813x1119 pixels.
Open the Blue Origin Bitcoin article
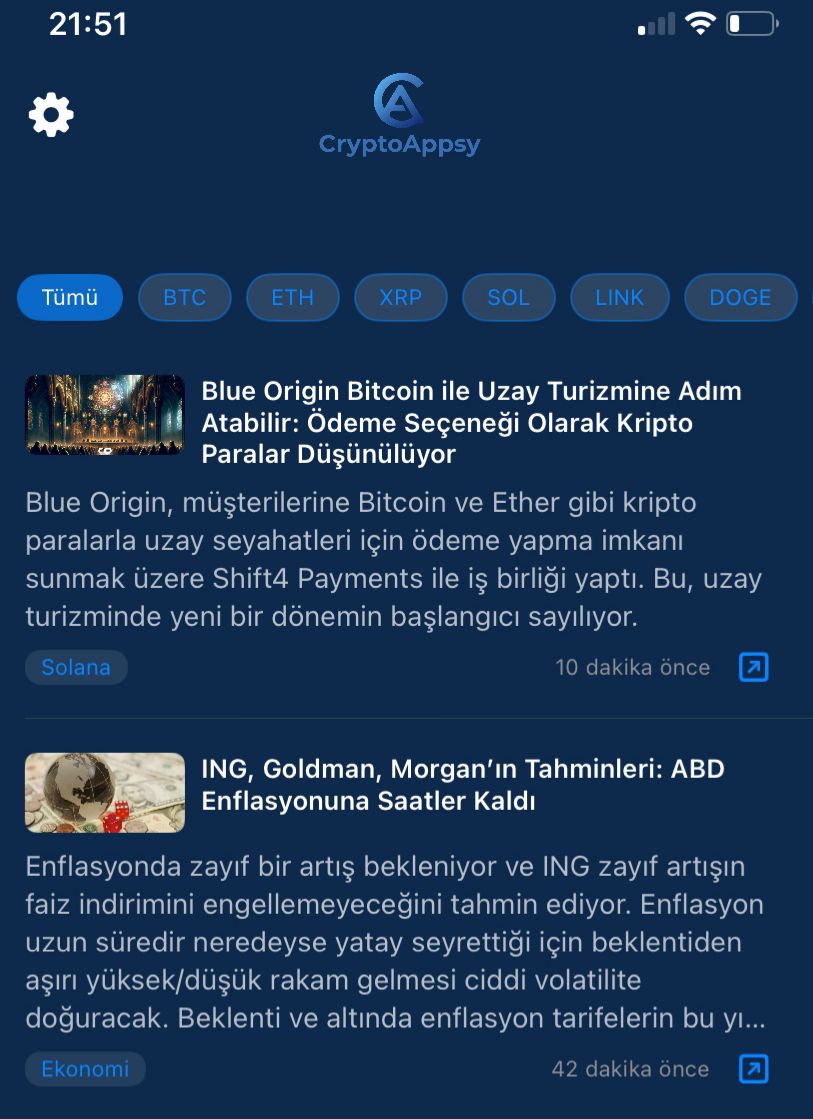[x=471, y=422]
